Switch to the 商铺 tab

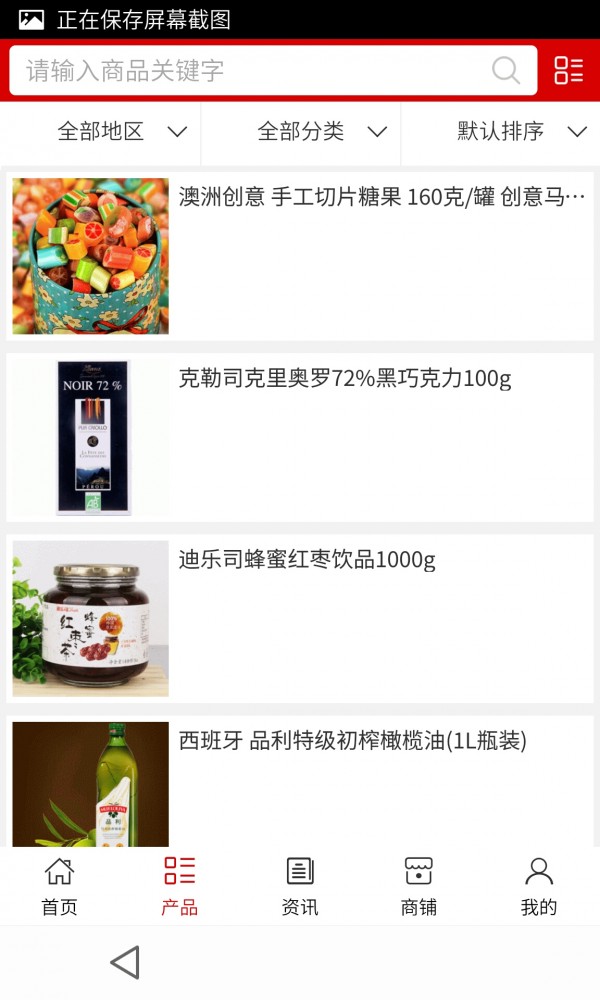point(418,886)
